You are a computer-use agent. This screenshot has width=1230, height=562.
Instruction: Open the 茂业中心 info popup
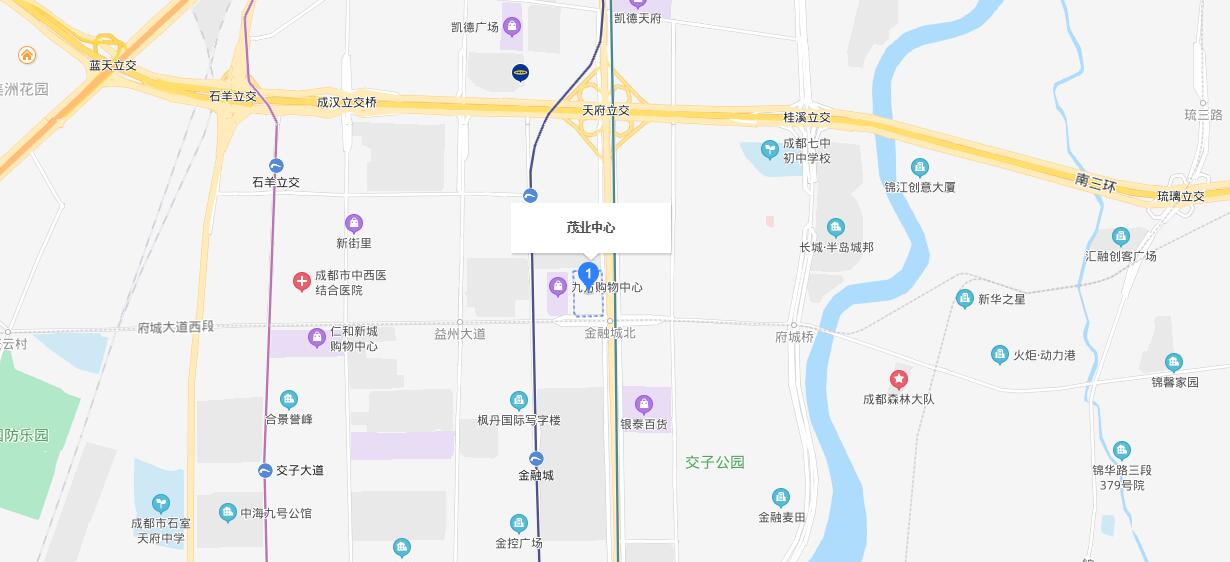591,228
